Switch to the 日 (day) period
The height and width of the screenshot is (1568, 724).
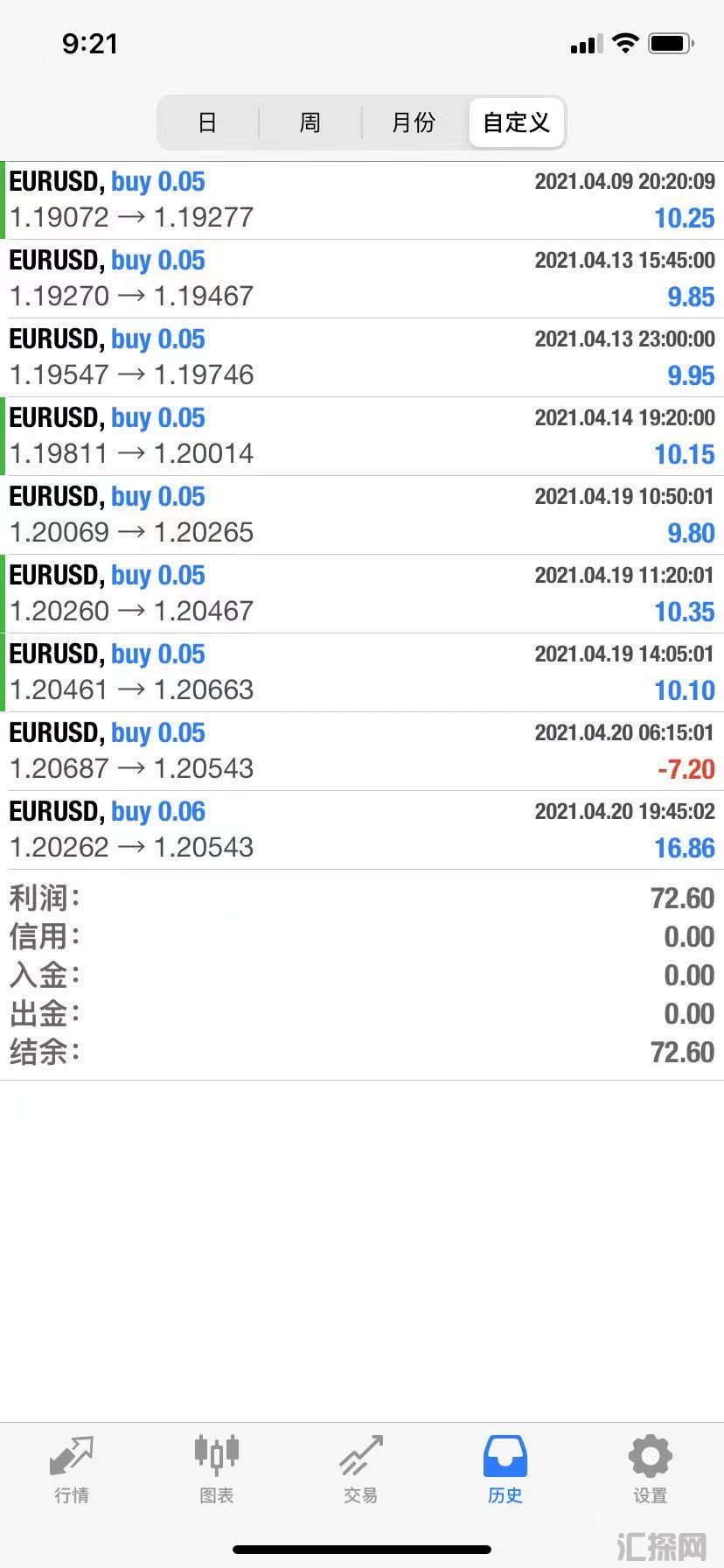[207, 122]
